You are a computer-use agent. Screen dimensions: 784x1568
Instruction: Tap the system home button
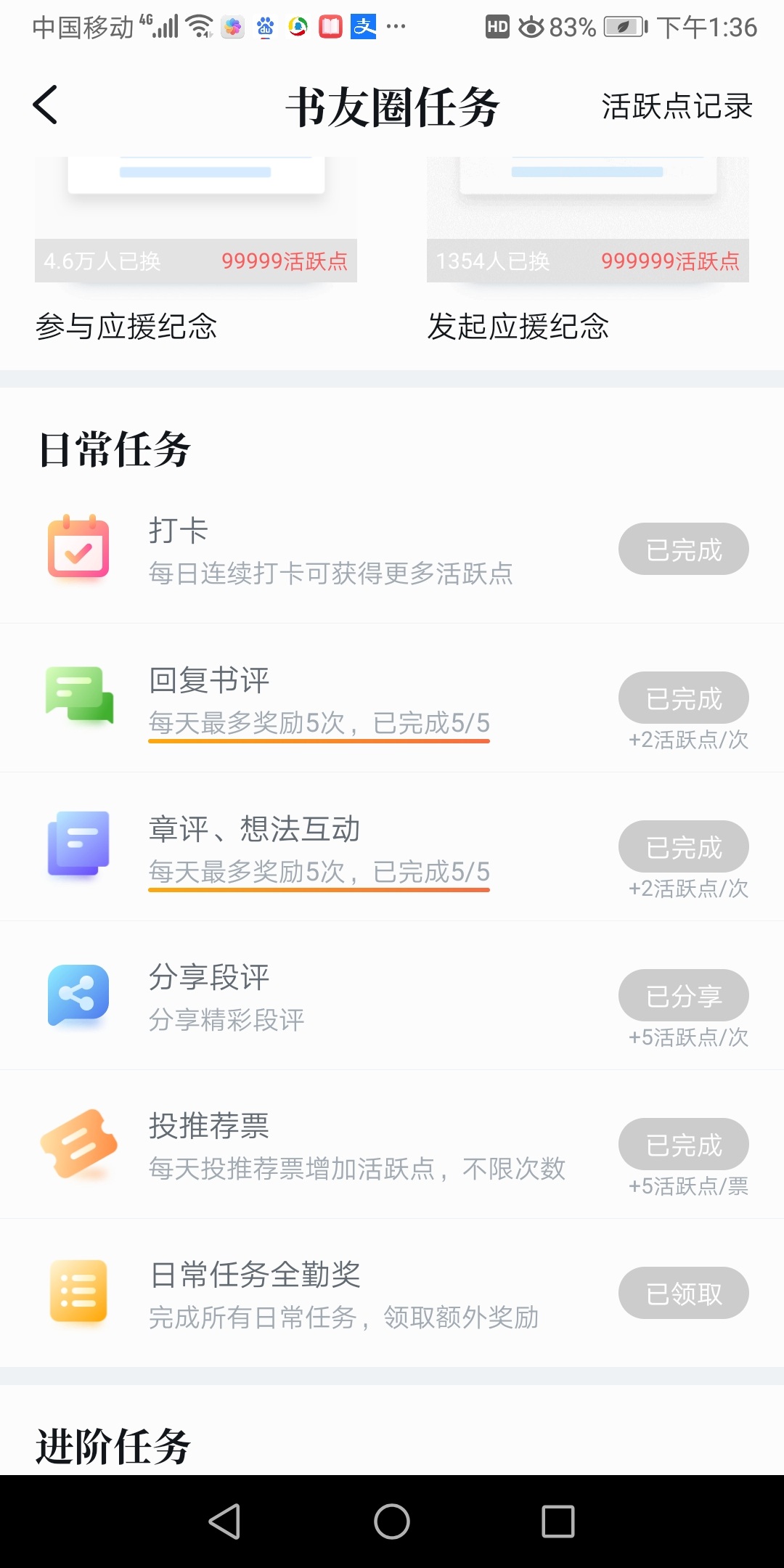point(392,1521)
